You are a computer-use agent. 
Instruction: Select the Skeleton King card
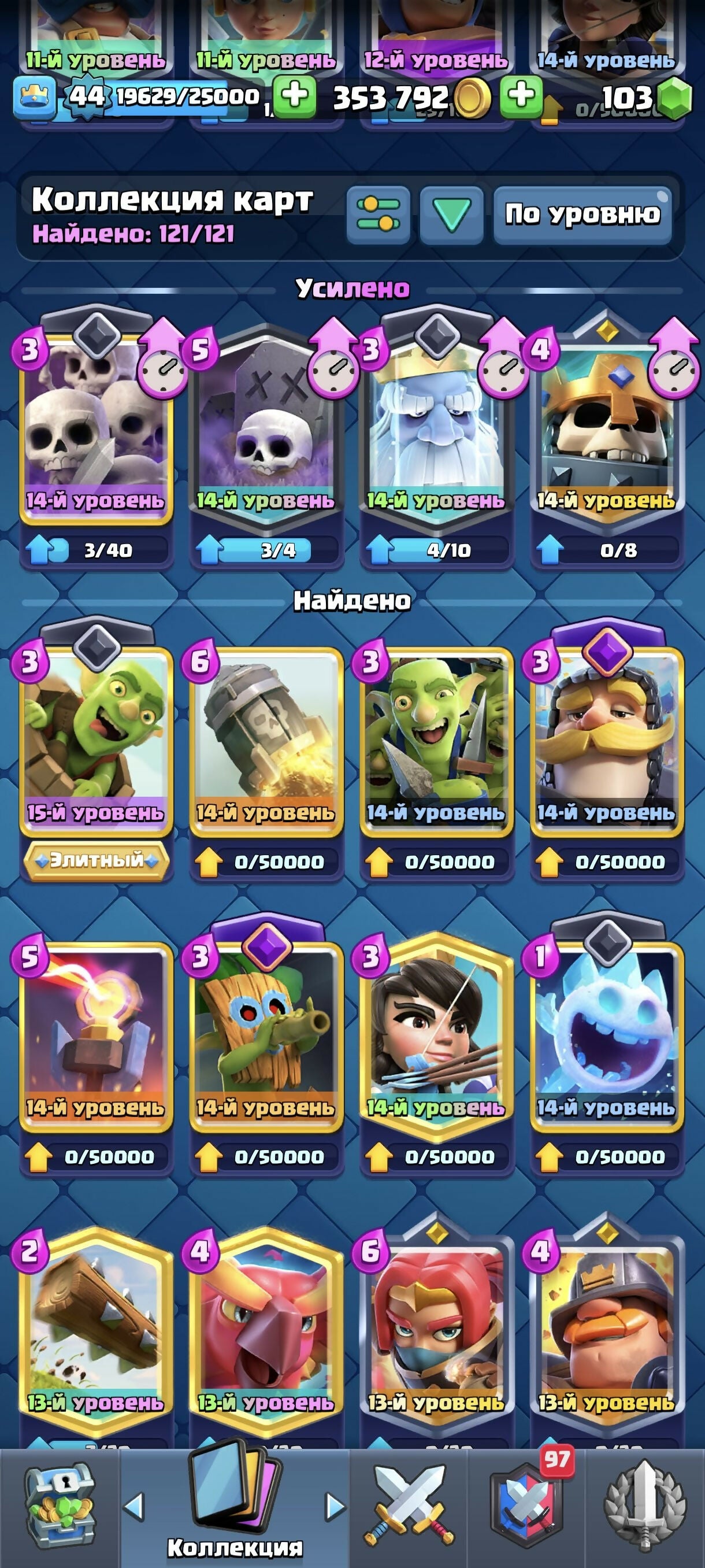[x=606, y=426]
